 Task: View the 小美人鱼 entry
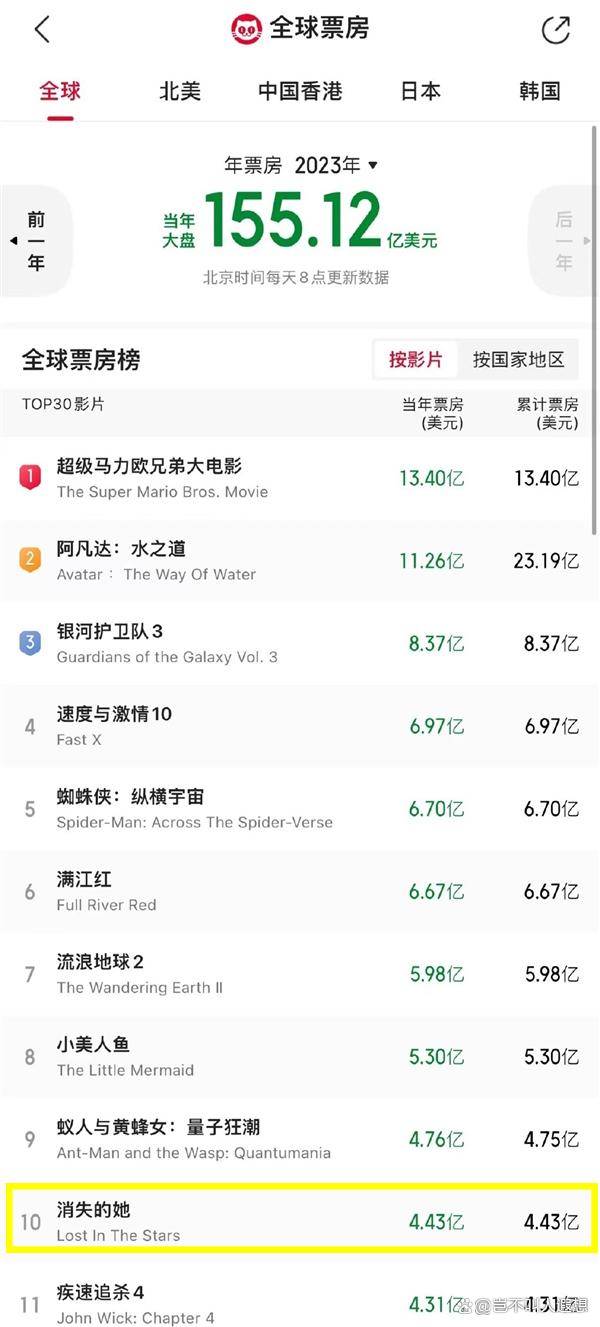tap(300, 1056)
